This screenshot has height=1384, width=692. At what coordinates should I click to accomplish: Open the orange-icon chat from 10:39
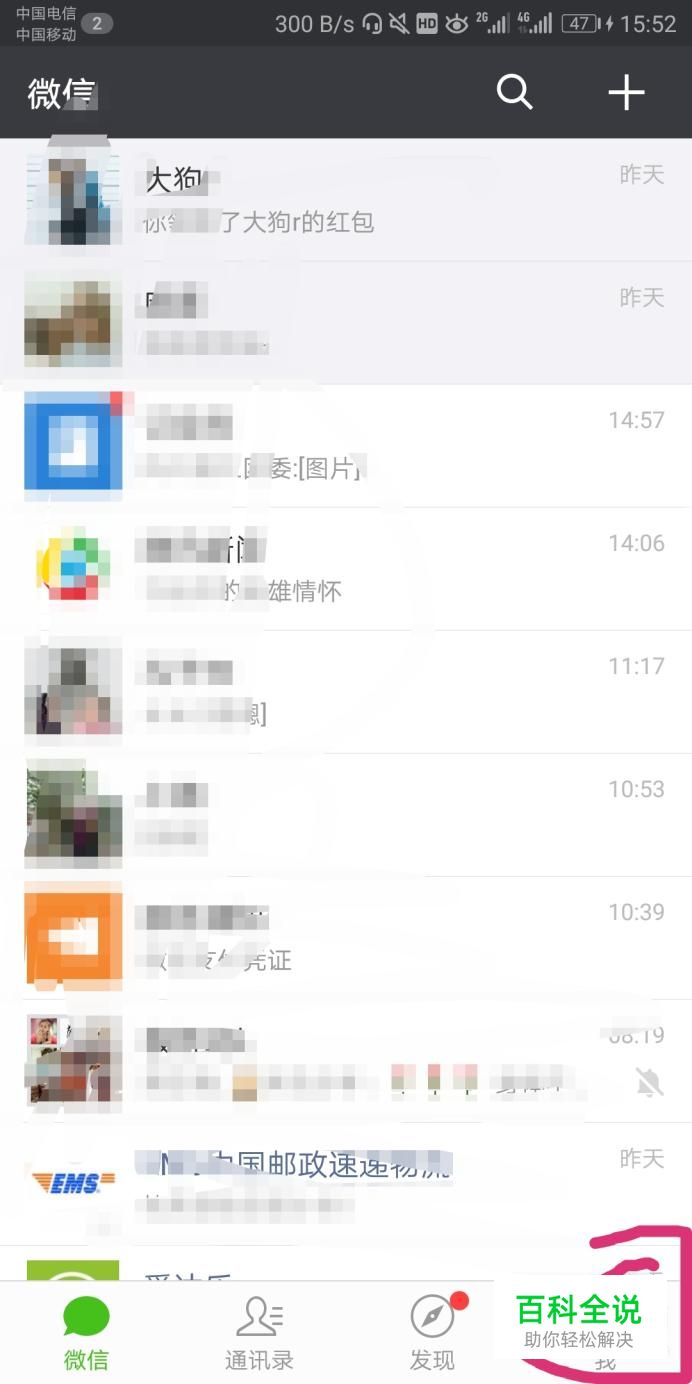[346, 938]
